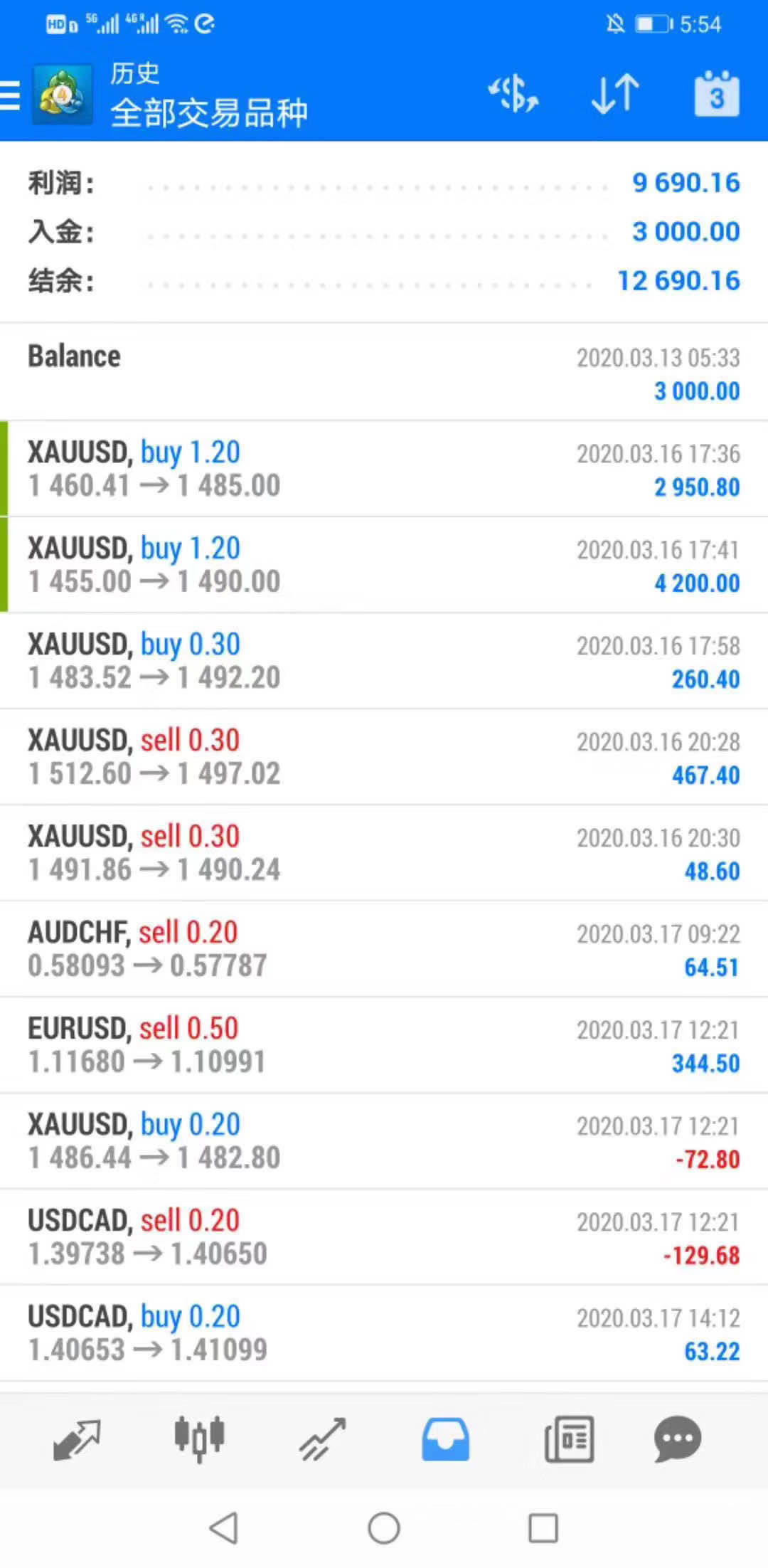Screen dimensions: 768x1568
Task: Expand XAUUSD buy 1.20 trade with 2 950.80 profit
Action: (384, 469)
